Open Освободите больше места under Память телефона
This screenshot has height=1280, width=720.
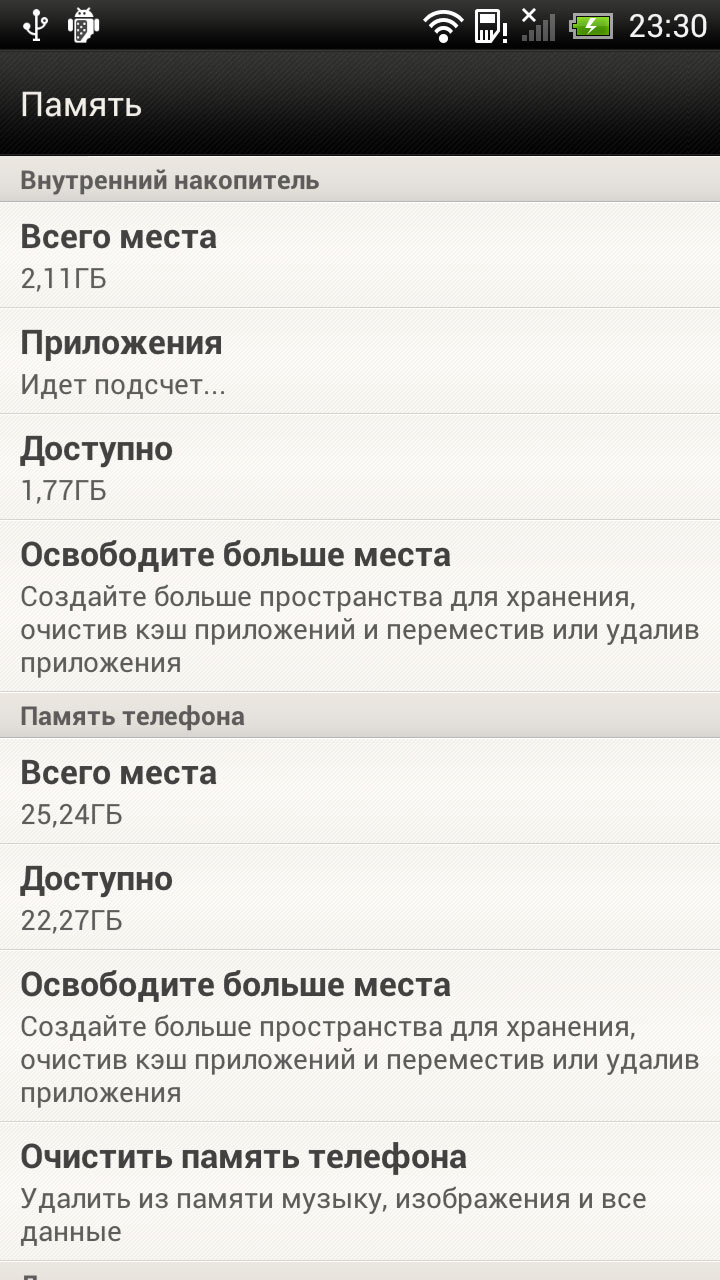click(360, 1036)
